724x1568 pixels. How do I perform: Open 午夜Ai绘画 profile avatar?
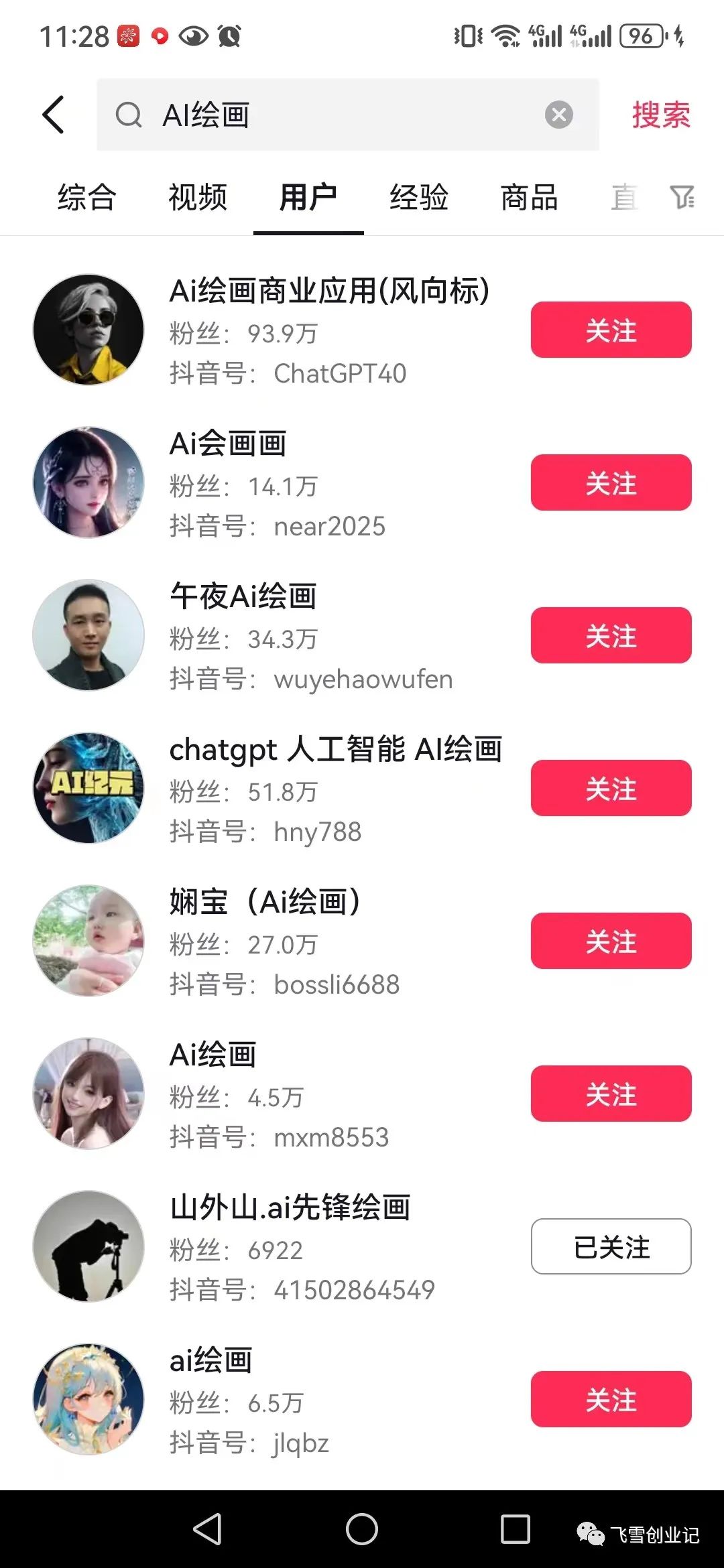(x=88, y=635)
